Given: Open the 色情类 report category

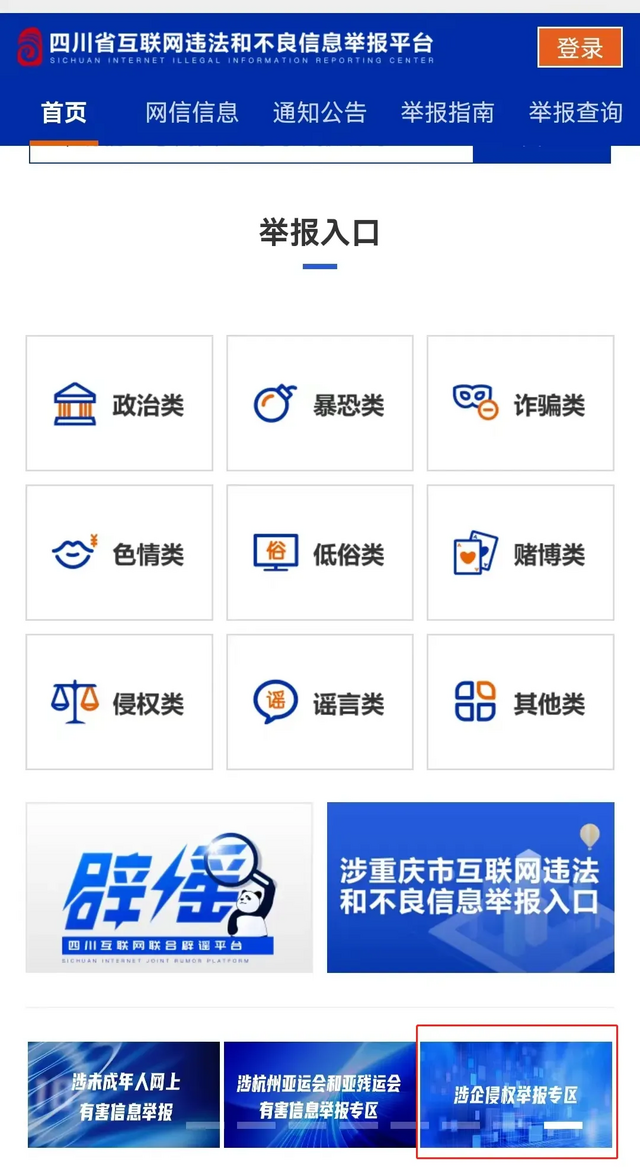Looking at the screenshot, I should tap(119, 553).
